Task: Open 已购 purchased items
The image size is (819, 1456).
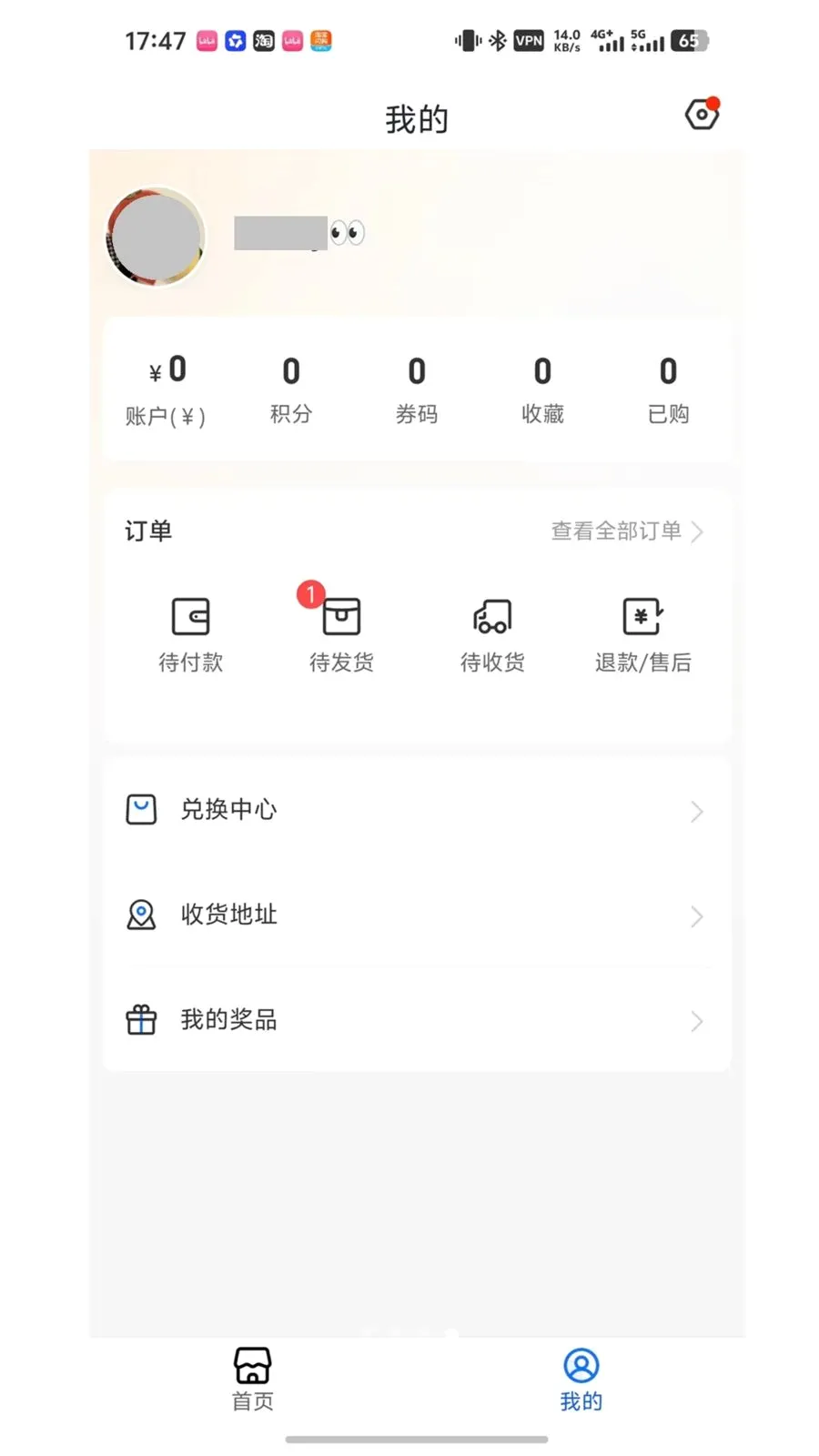Action: 668,390
